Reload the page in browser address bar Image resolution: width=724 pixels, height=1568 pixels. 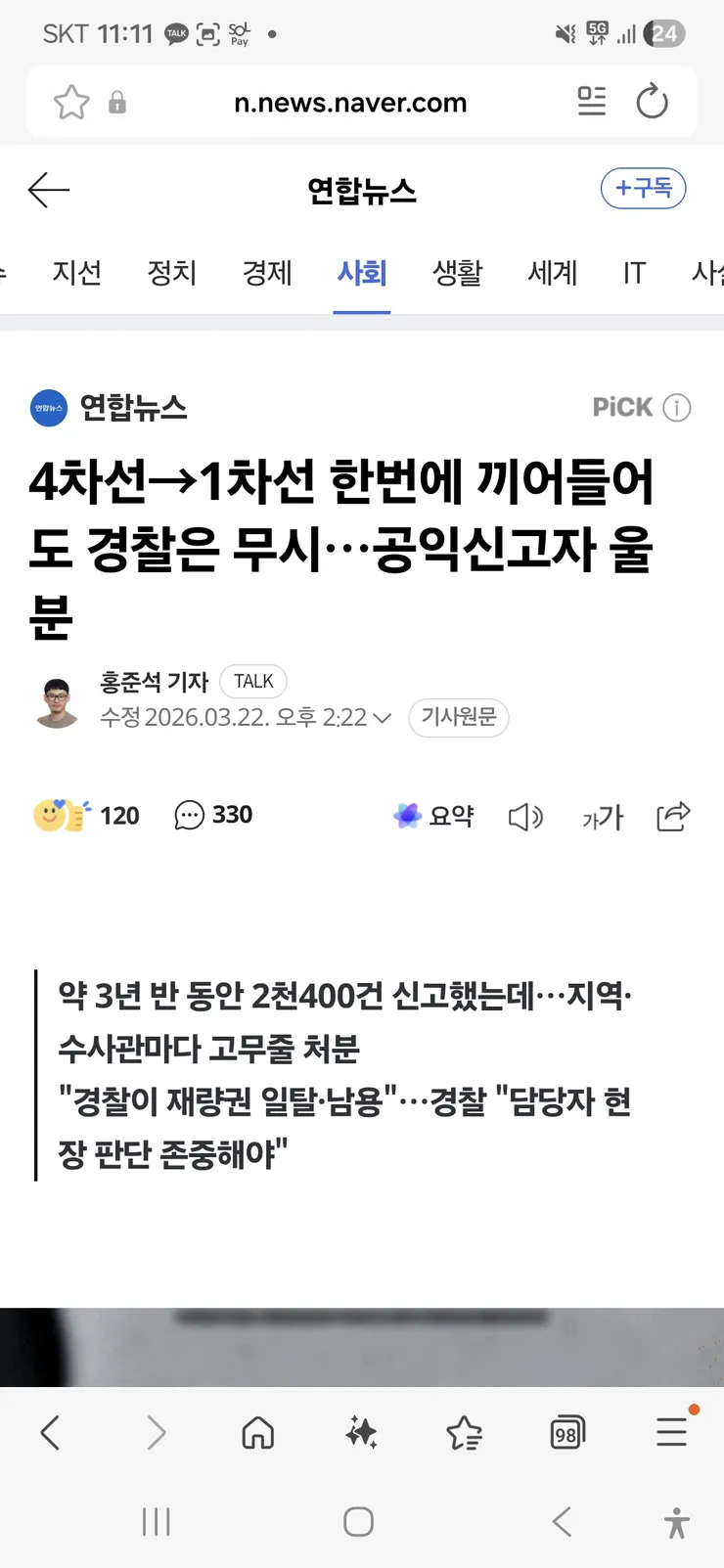pyautogui.click(x=652, y=102)
